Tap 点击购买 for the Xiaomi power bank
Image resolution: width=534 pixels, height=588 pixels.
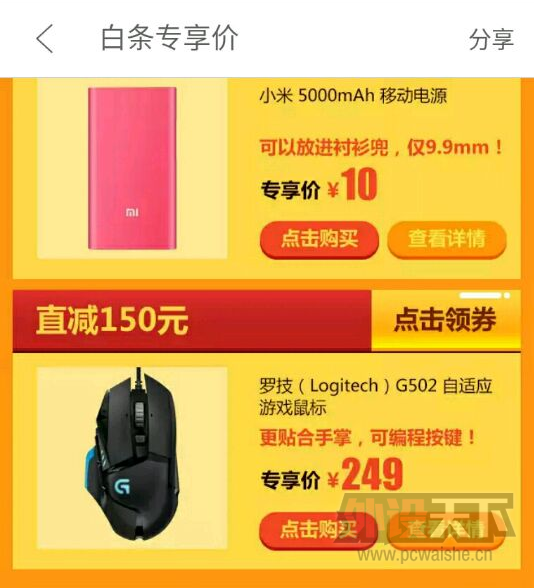click(319, 239)
